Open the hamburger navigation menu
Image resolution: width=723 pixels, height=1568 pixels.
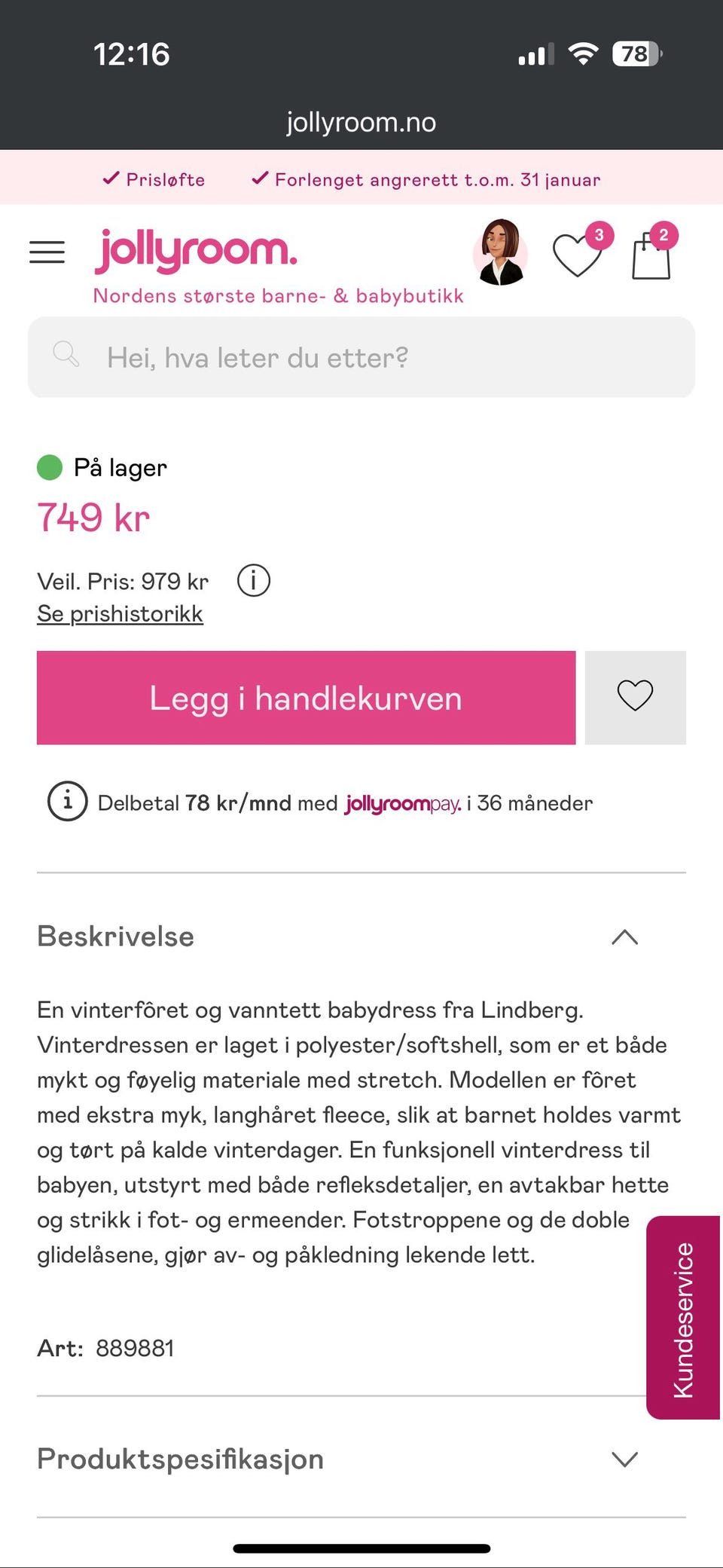click(x=47, y=252)
